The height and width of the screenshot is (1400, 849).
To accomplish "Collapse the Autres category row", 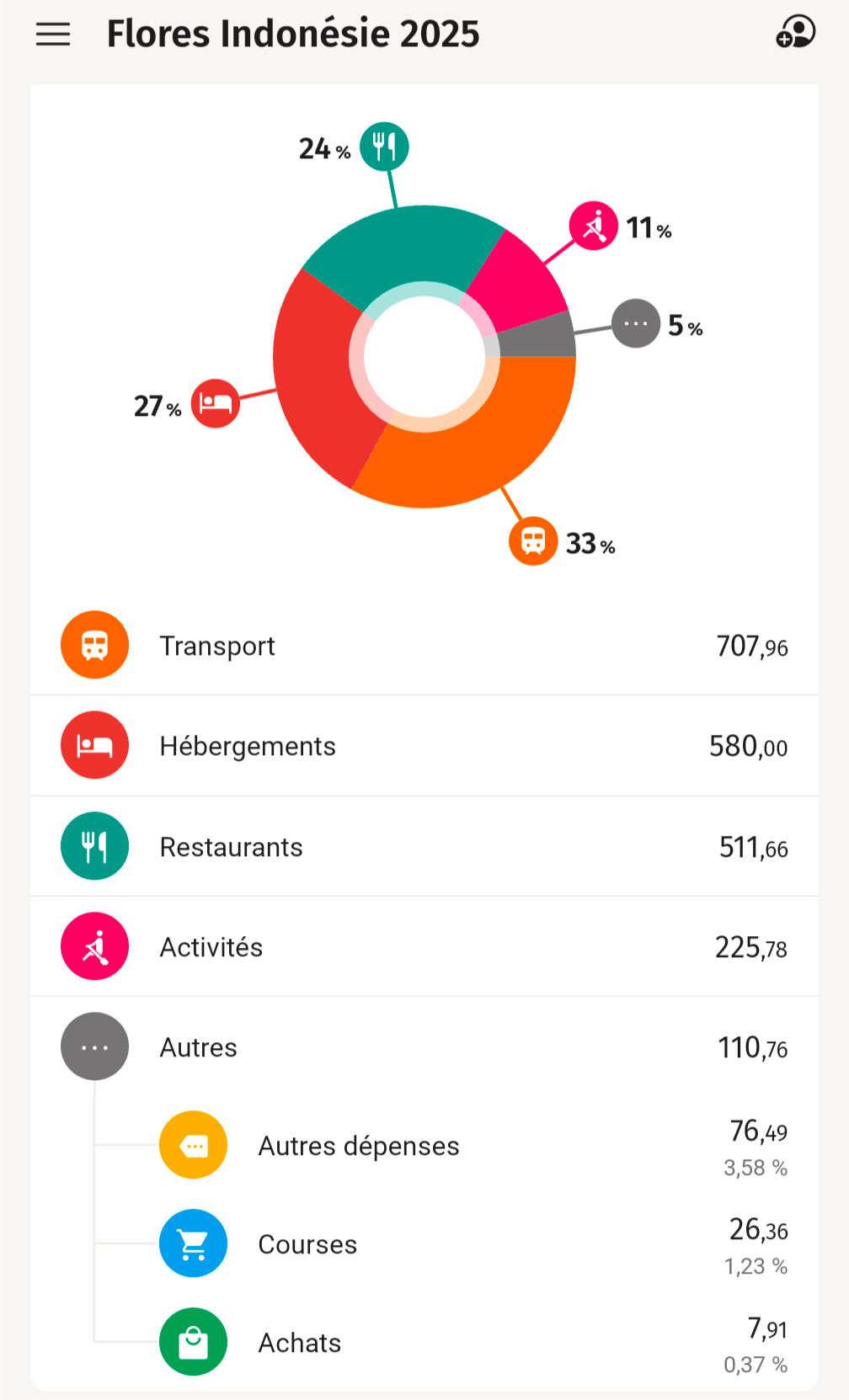I will (x=424, y=1047).
